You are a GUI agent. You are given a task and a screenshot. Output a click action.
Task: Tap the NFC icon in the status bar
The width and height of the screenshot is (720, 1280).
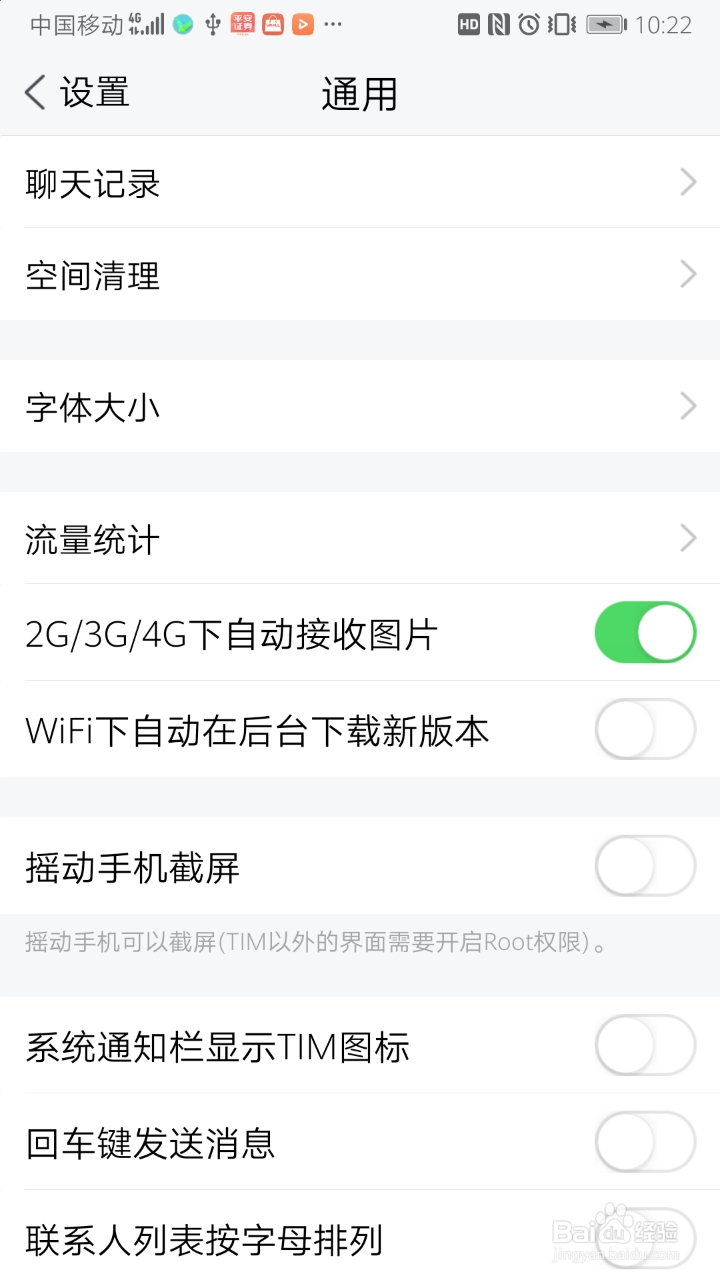click(499, 24)
